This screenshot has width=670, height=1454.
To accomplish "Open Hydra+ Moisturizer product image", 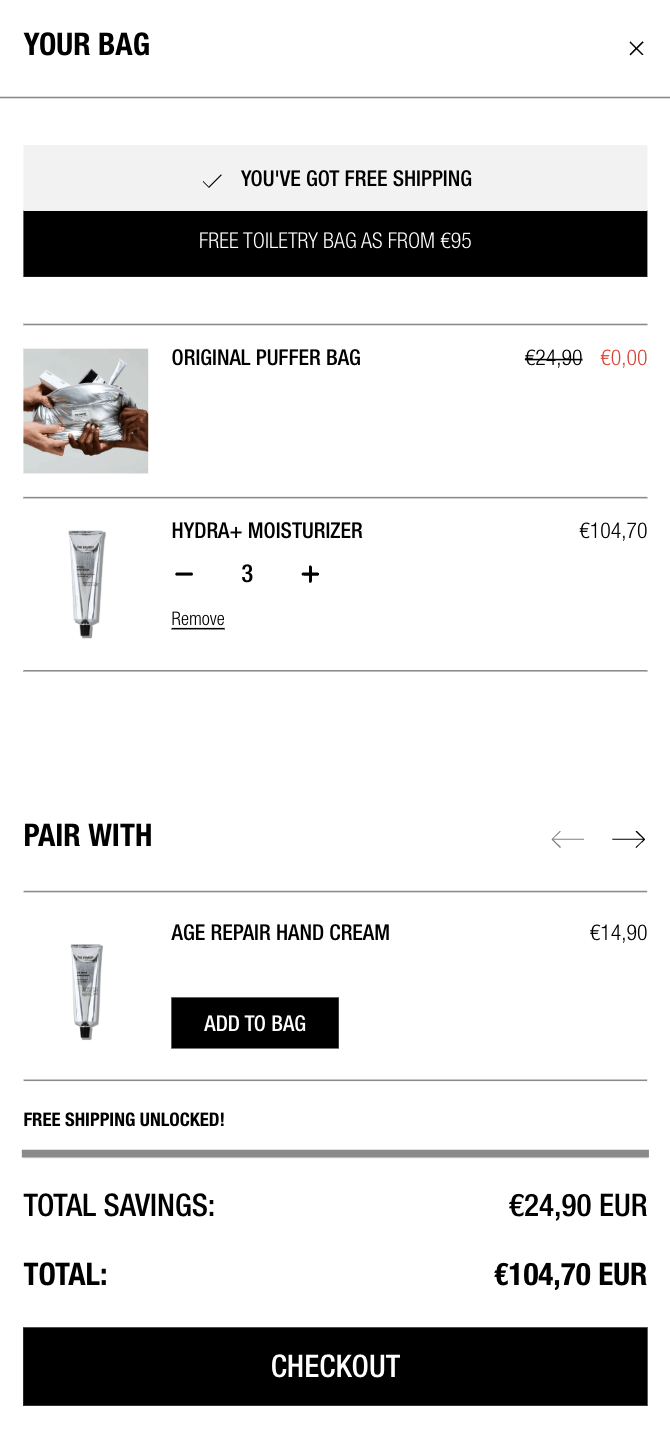I will point(86,583).
